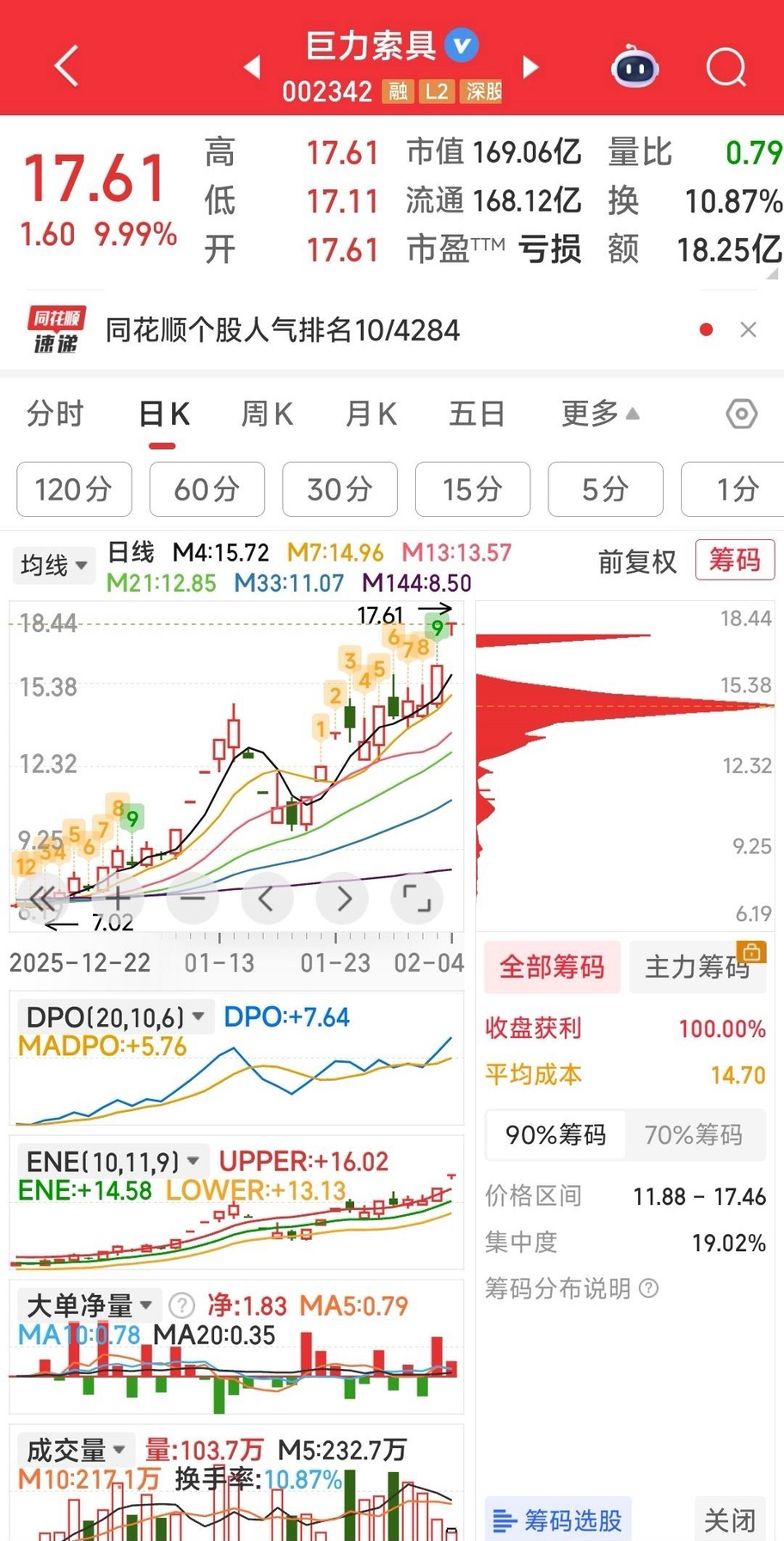Switch to the 分时 tab
This screenshot has width=784, height=1541.
tap(55, 414)
